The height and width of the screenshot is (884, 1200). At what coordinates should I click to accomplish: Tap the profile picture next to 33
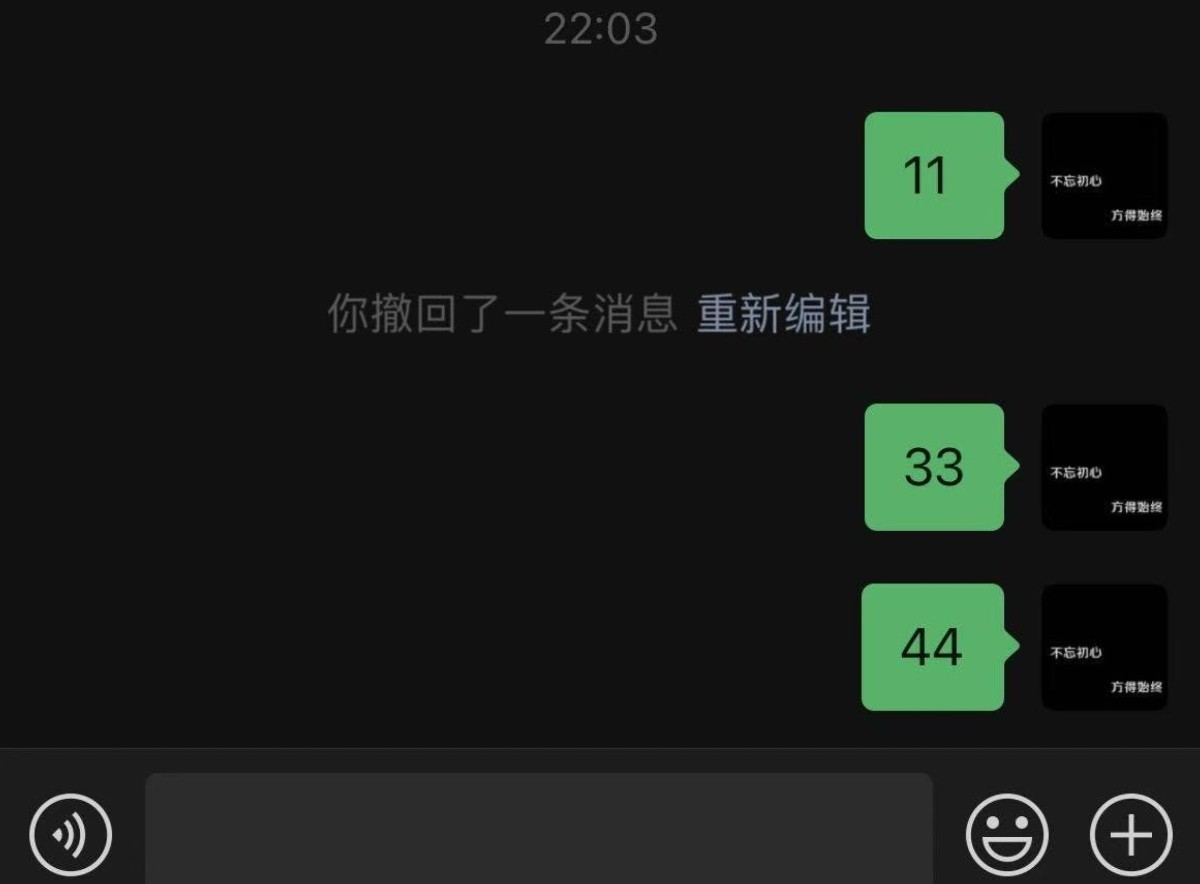click(1104, 467)
